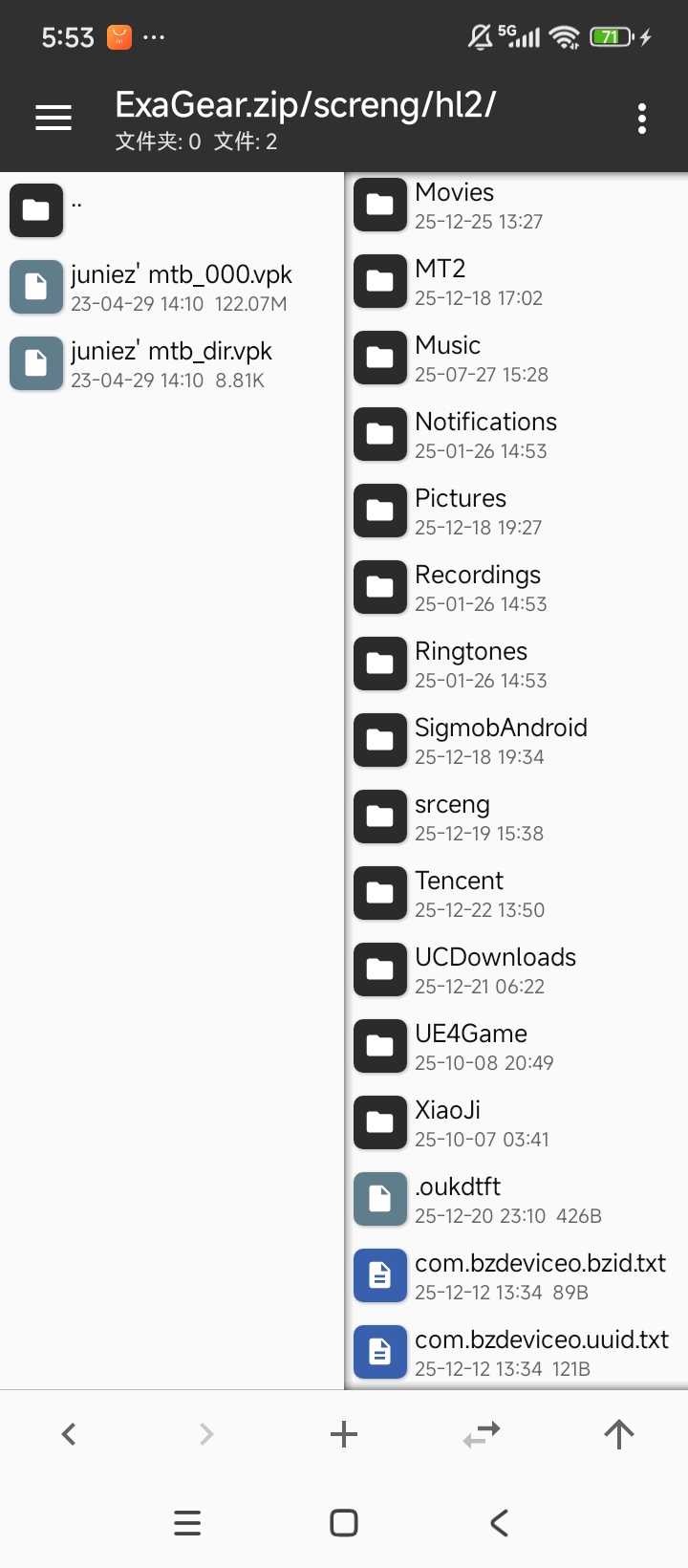Tap the back arrow in bottom toolbar
The height and width of the screenshot is (1568, 688).
[x=69, y=1433]
